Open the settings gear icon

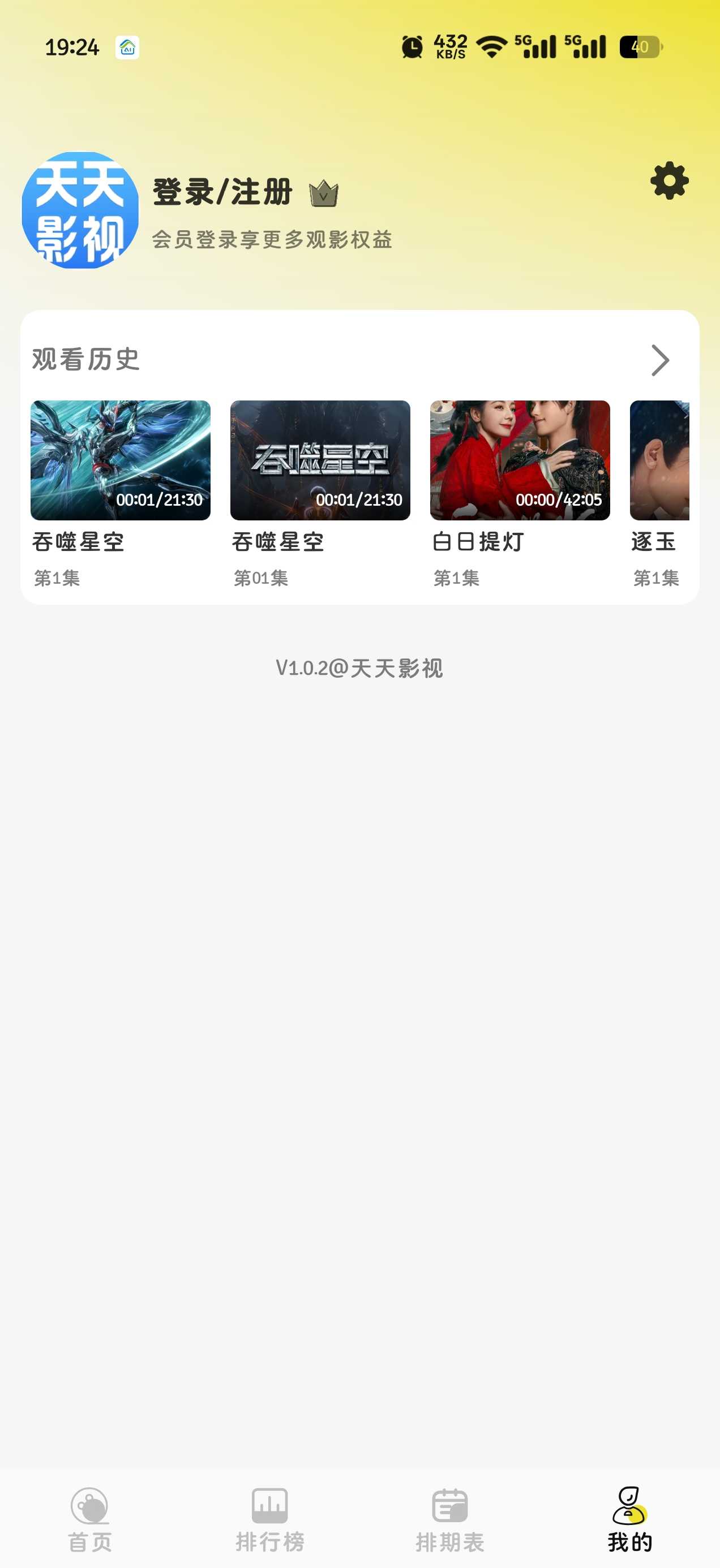669,180
